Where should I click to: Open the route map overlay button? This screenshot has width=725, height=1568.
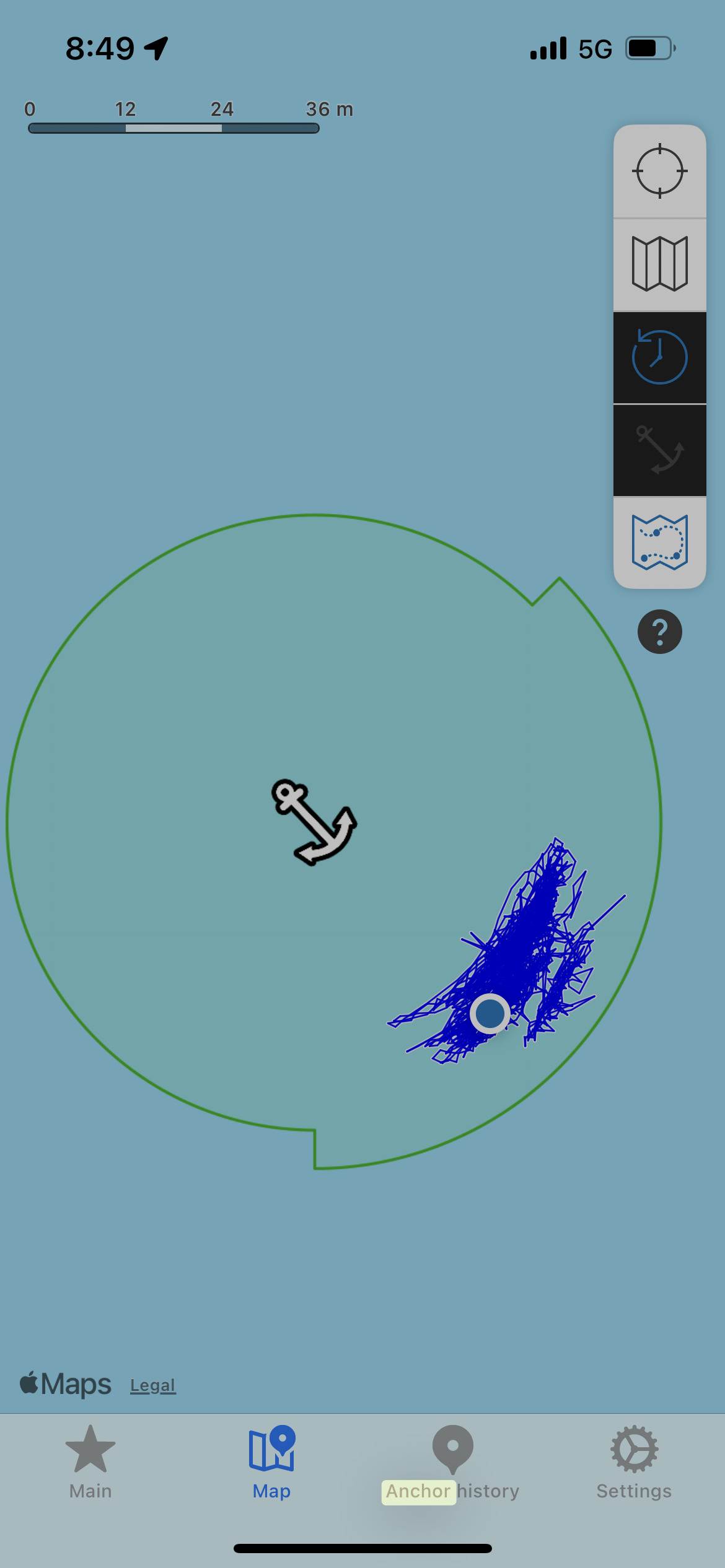659,542
